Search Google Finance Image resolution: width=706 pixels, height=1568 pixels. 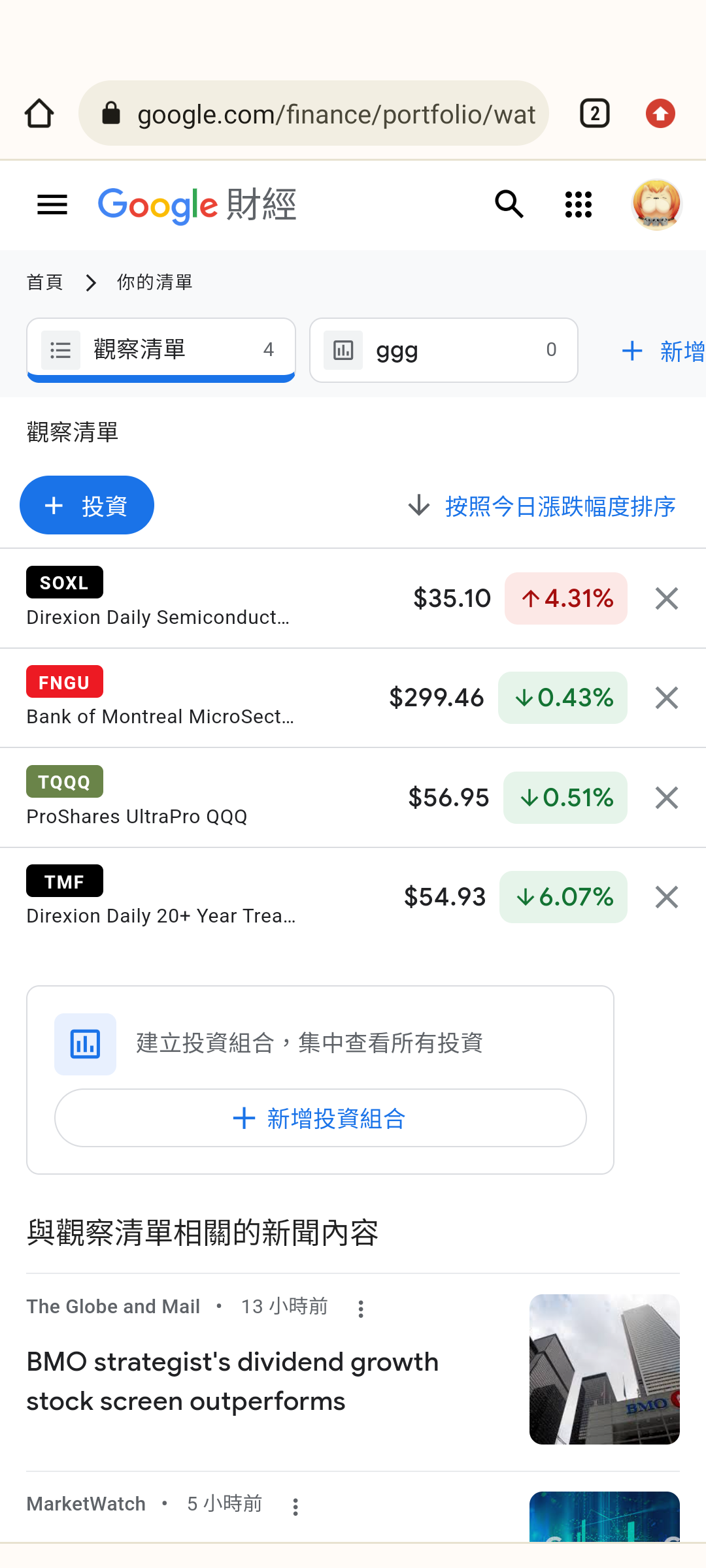509,205
